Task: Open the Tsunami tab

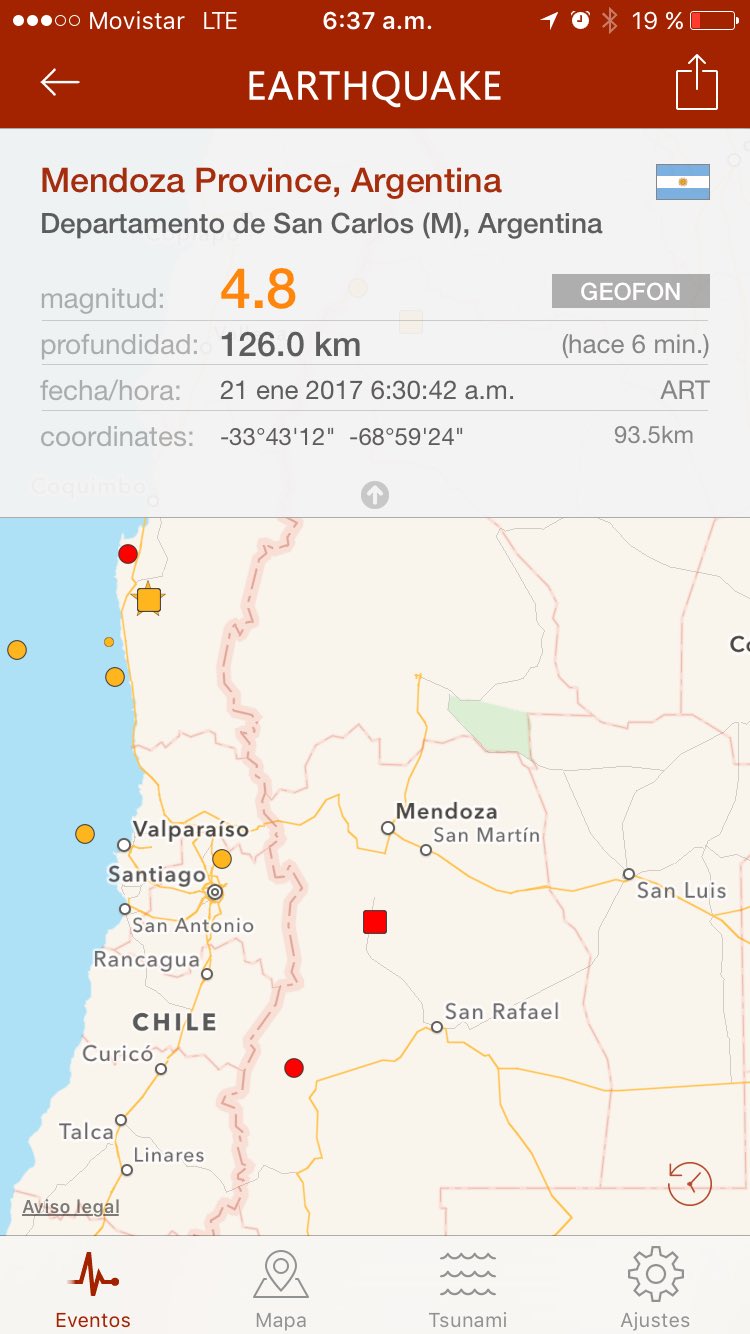Action: coord(468,1289)
